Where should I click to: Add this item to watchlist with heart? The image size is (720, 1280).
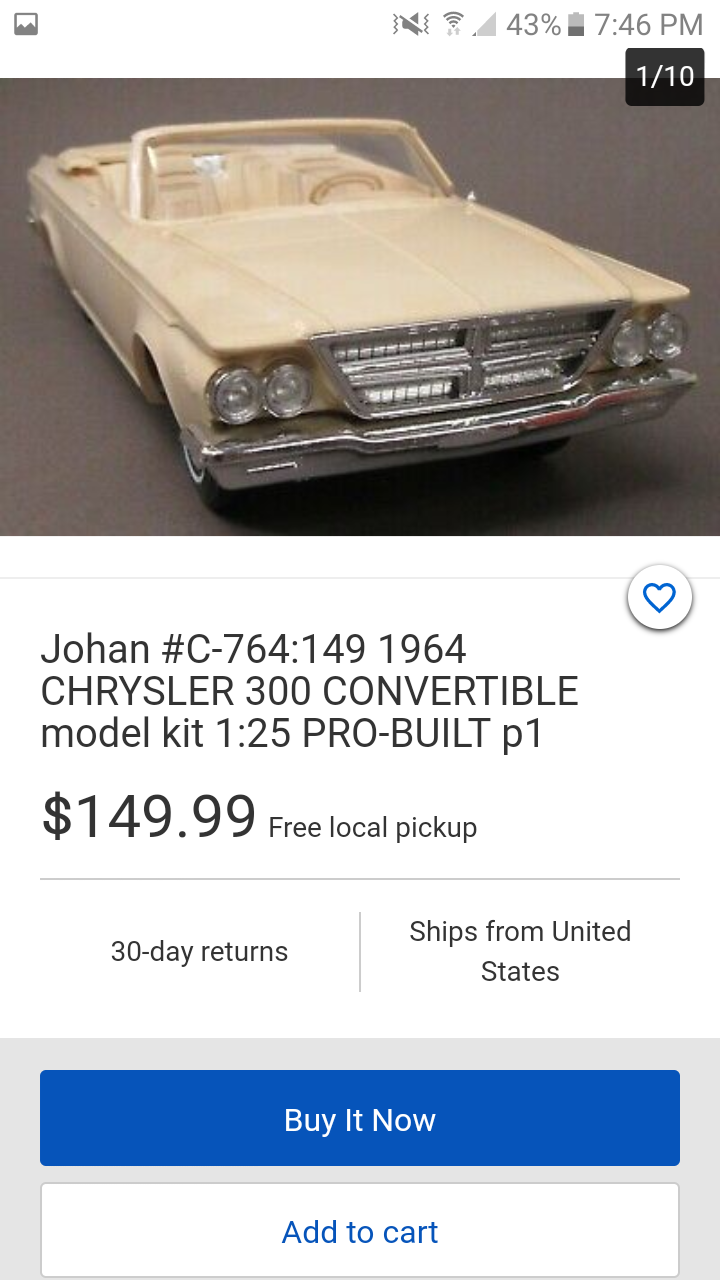[x=659, y=598]
